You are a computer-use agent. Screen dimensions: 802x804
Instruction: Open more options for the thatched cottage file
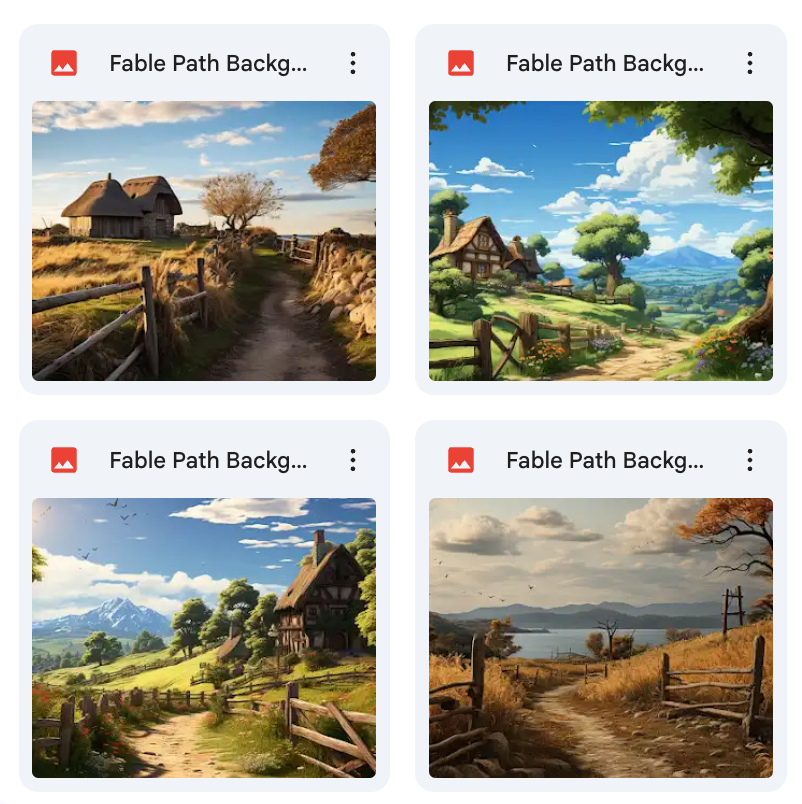coord(353,64)
